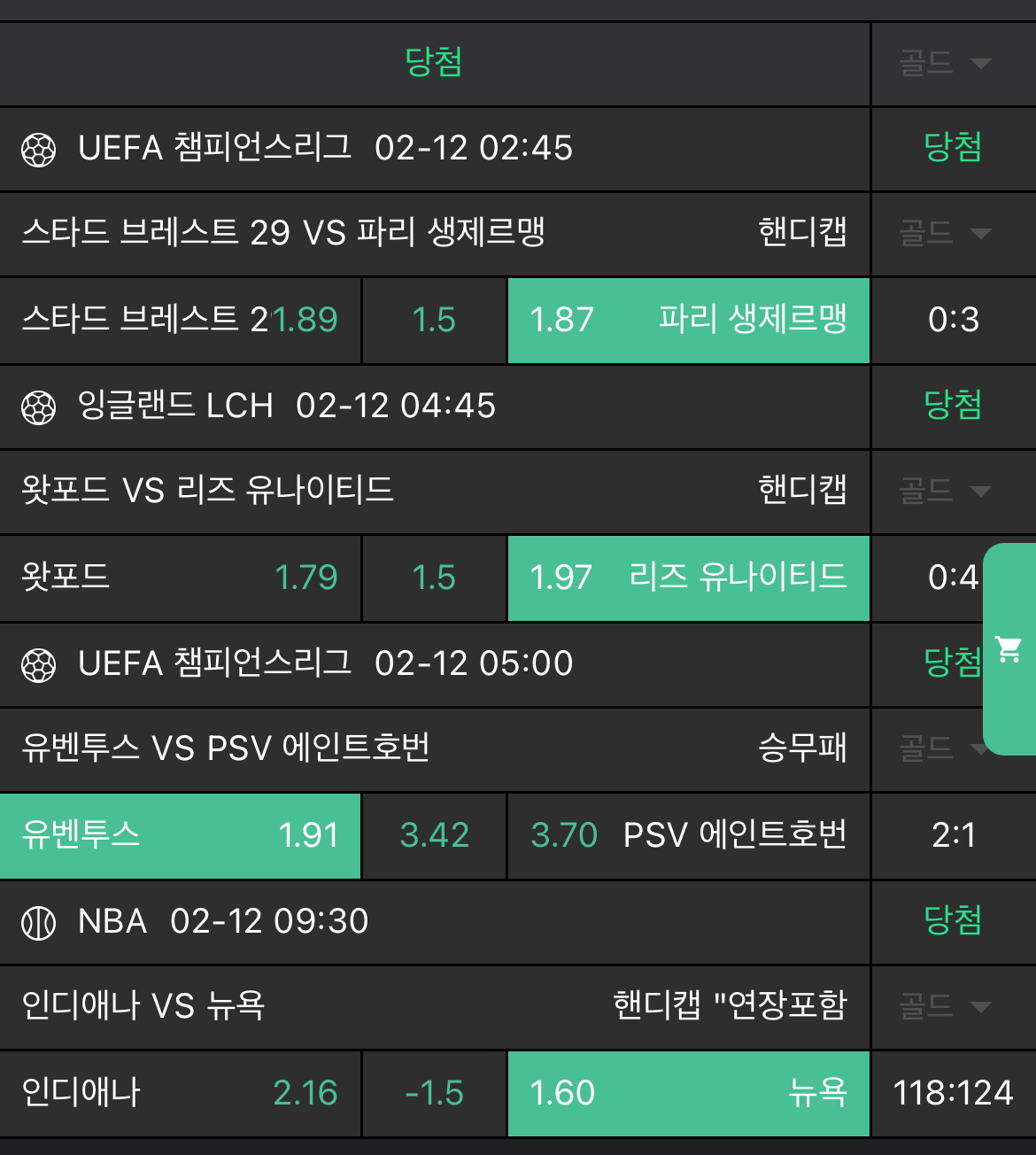Select 스타드 브레스트 odds 1.89
The height and width of the screenshot is (1155, 1036).
click(181, 320)
